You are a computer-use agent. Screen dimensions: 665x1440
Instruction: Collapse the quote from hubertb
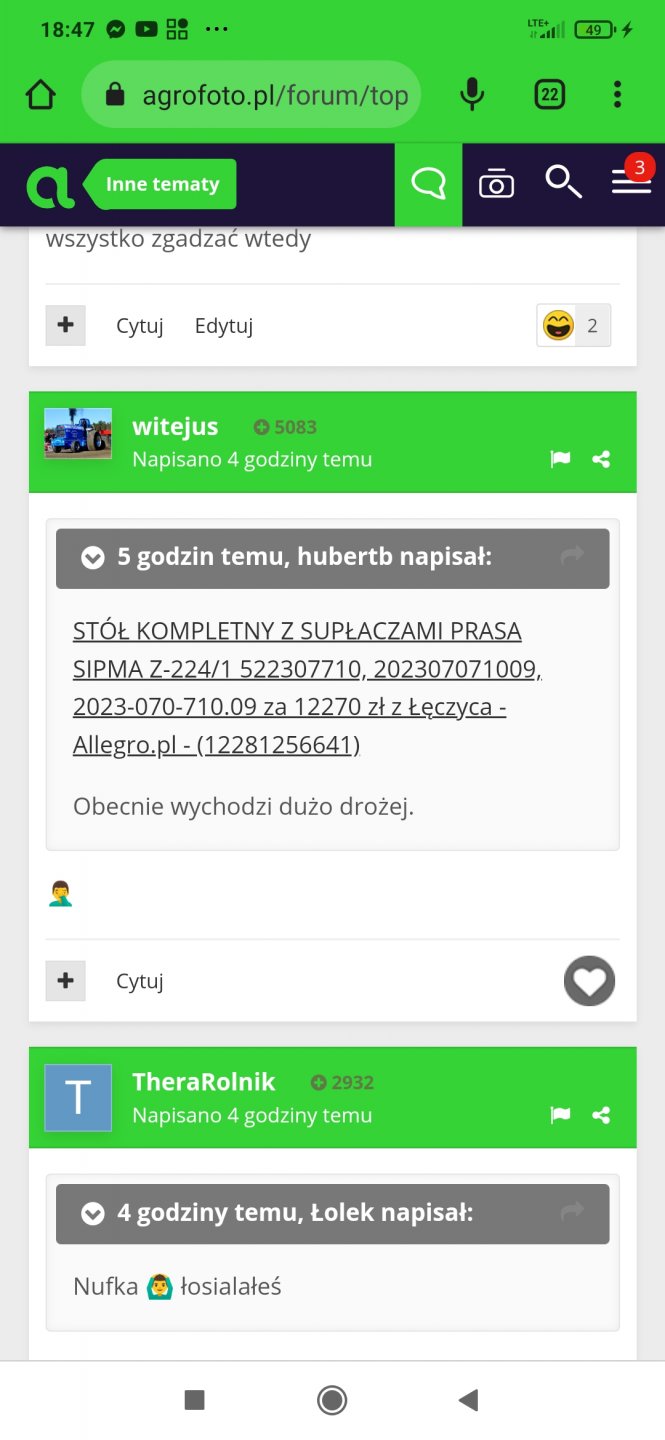tap(93, 558)
